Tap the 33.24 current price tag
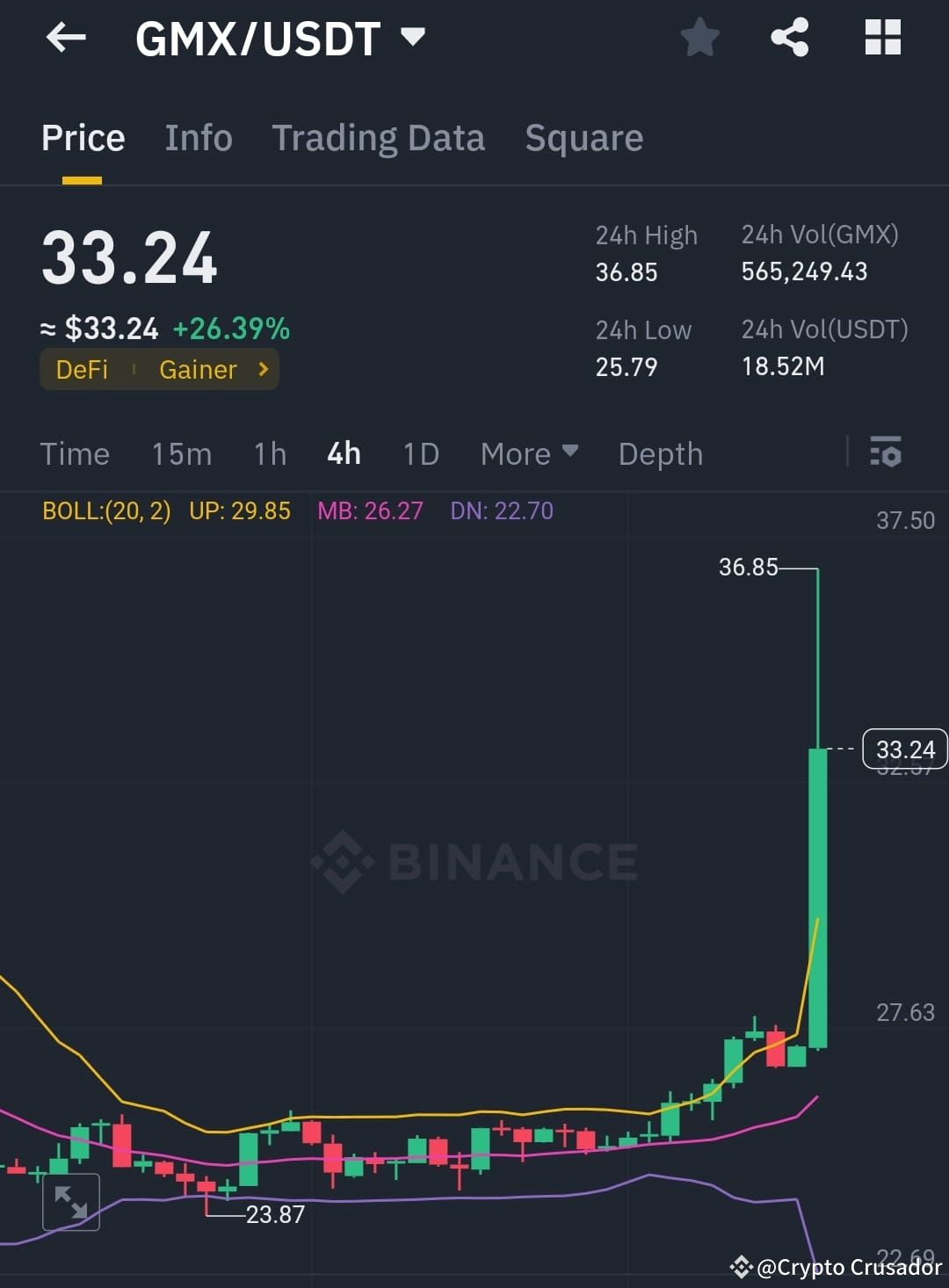Image resolution: width=949 pixels, height=1288 pixels. tap(903, 749)
